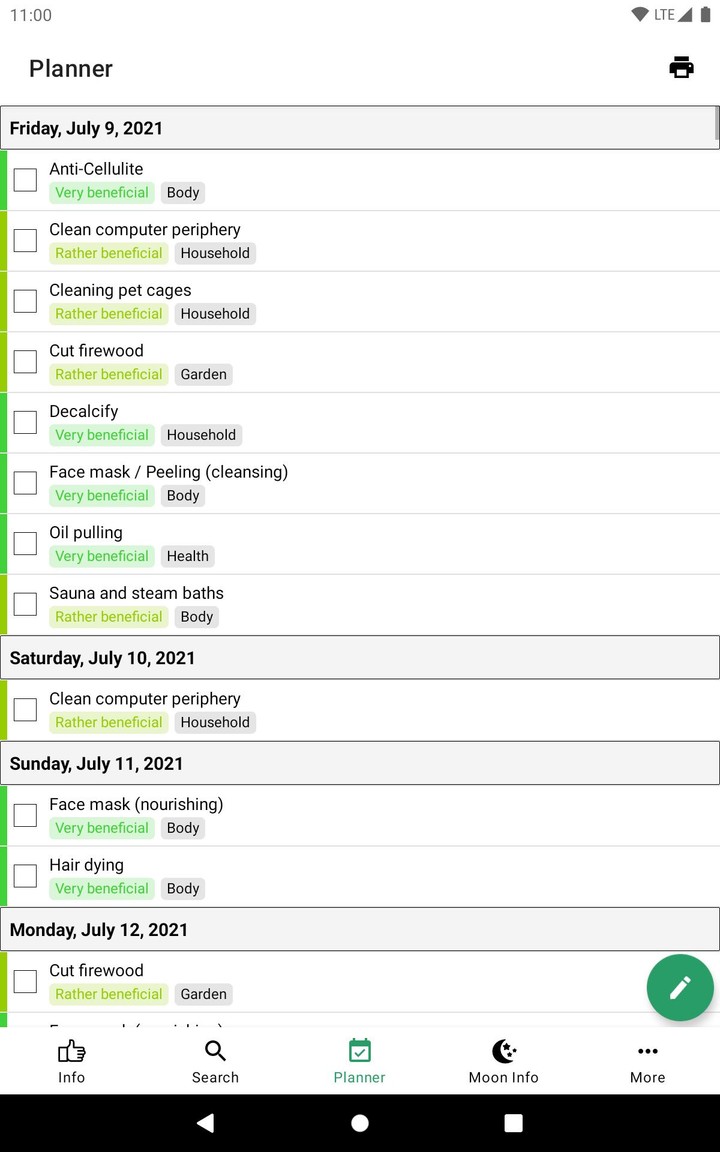Mark Oil pulling as done

point(25,543)
